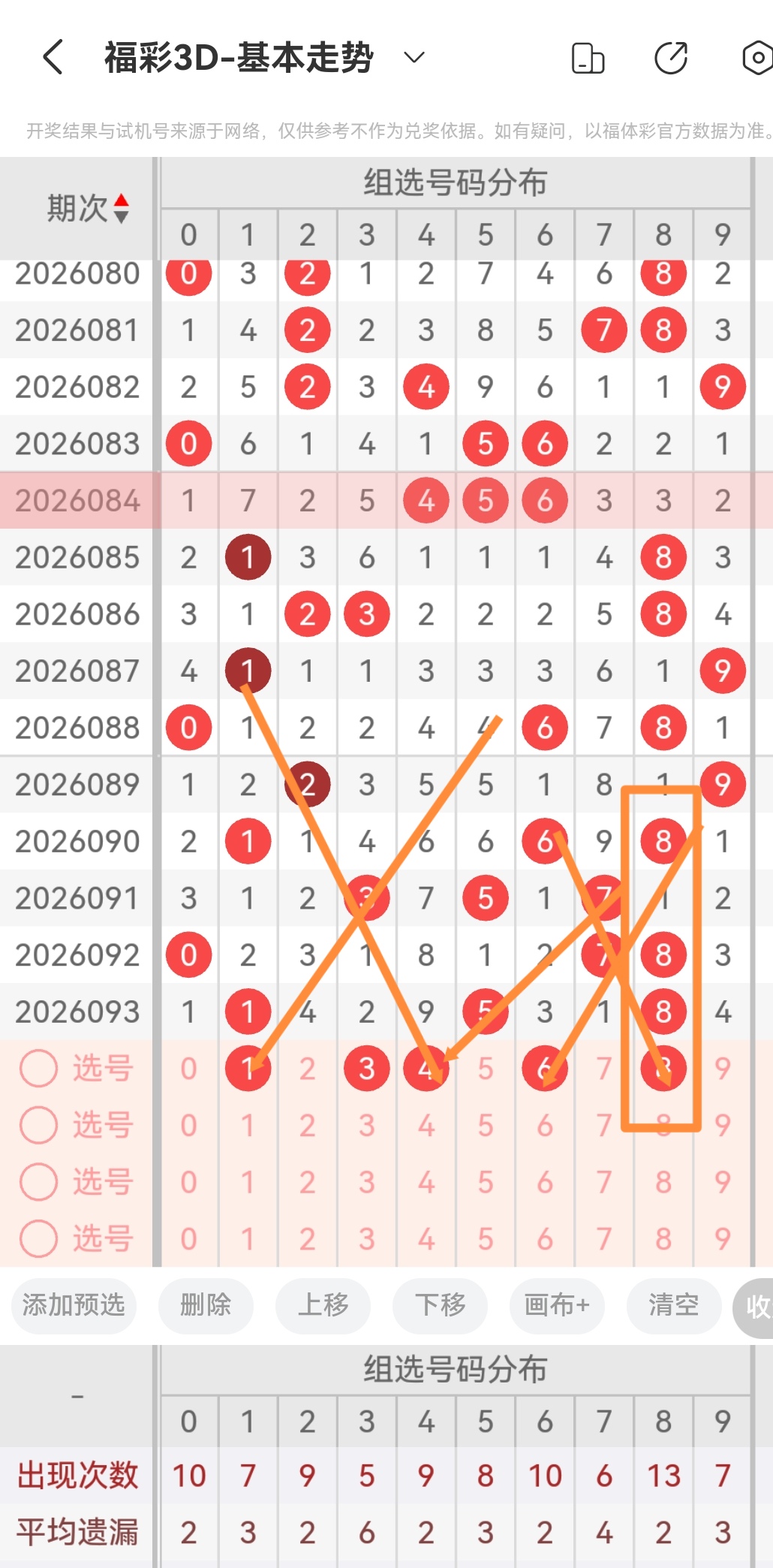Tap the 添加预选 button
This screenshot has width=773, height=1568.
tap(73, 1306)
